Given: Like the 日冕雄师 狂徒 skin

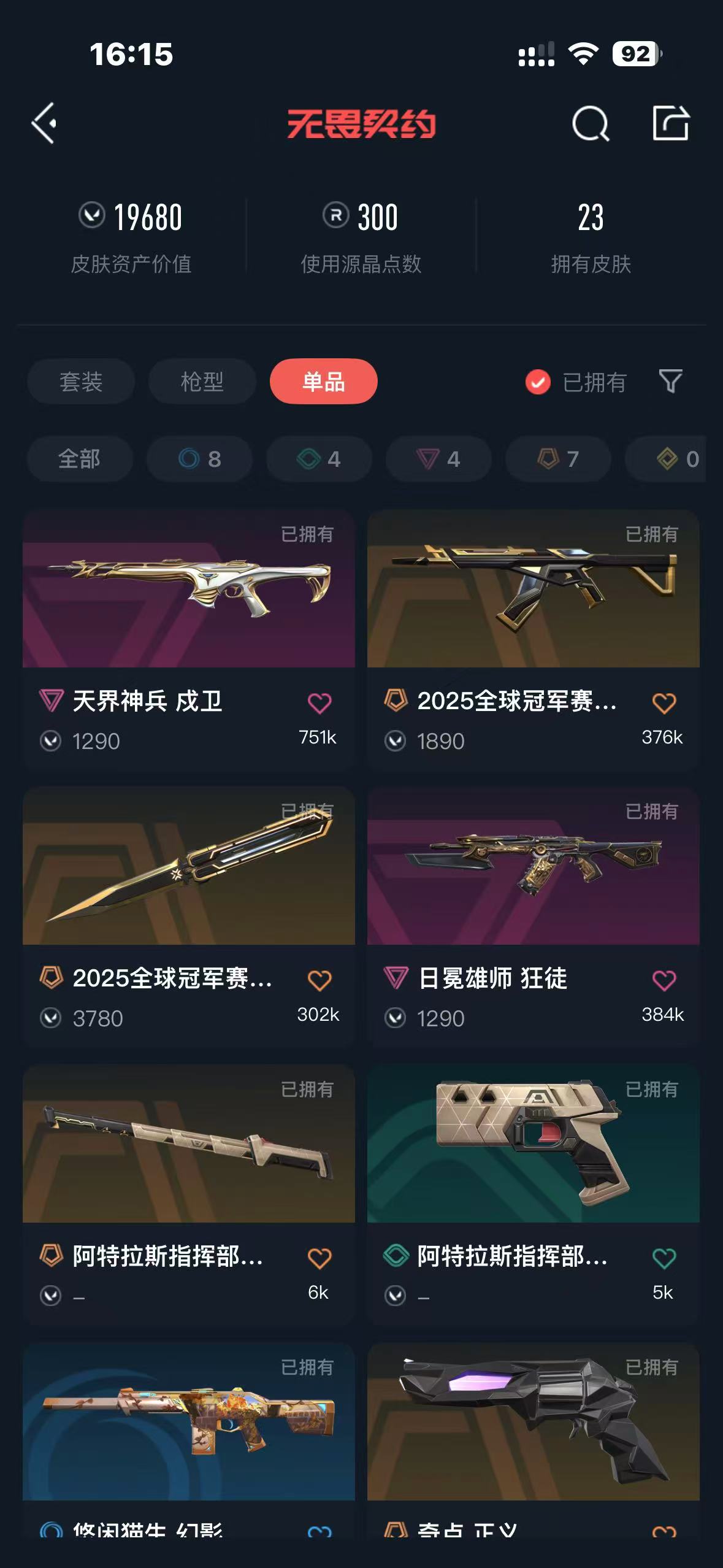Looking at the screenshot, I should (664, 980).
